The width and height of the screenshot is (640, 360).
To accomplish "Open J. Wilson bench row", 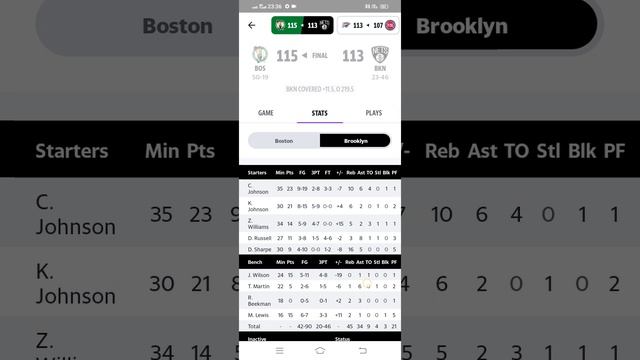I will point(320,275).
